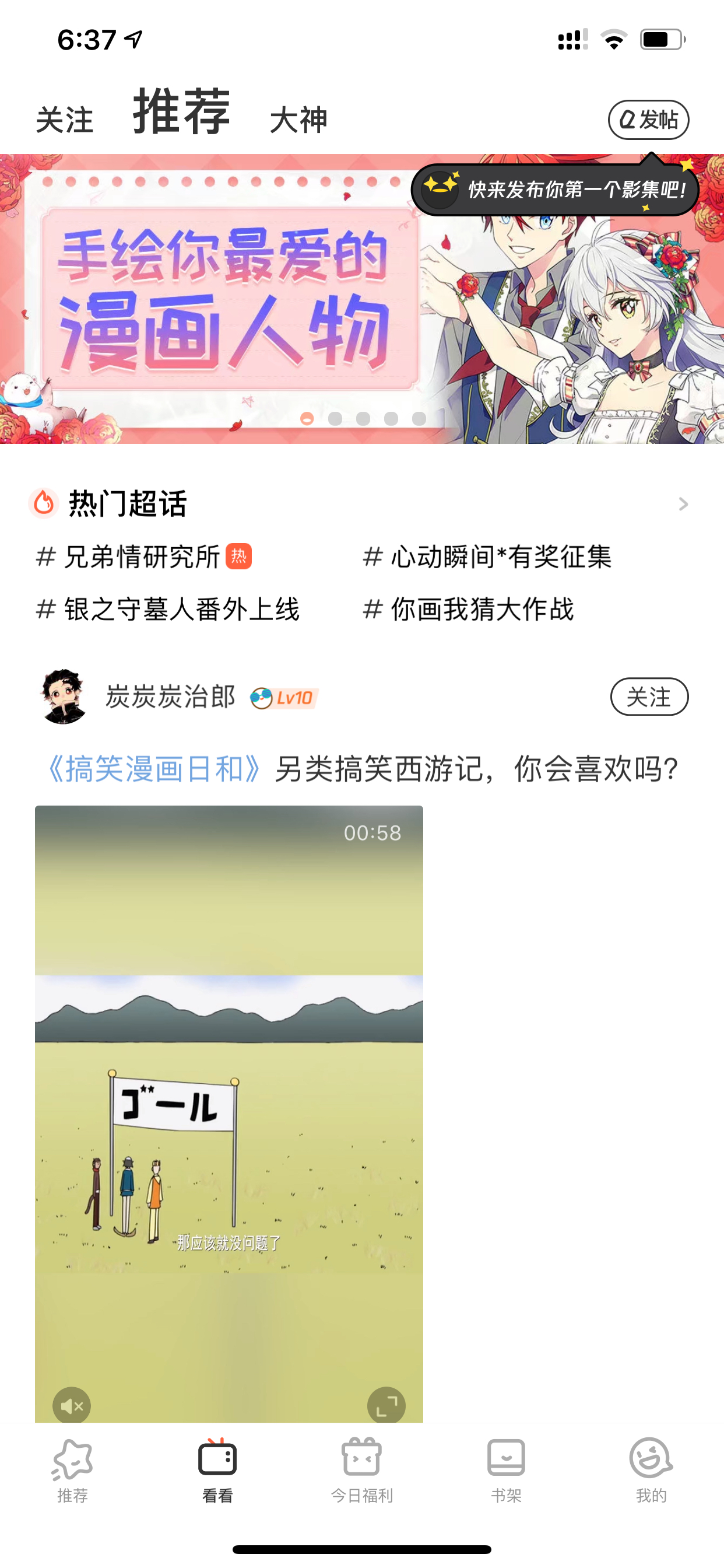Open topic 你画我猜大作战

[x=468, y=610]
